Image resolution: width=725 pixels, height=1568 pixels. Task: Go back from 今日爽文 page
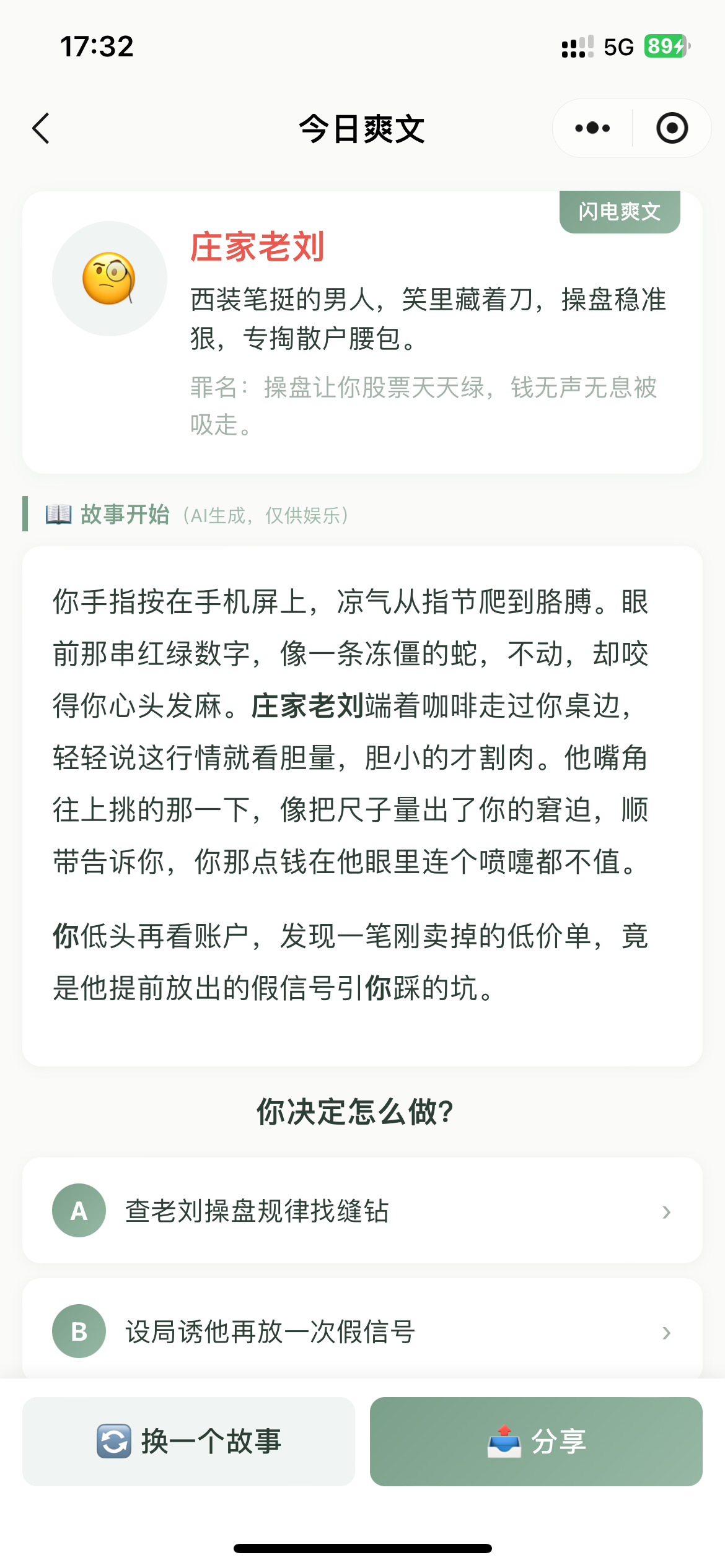pos(41,128)
